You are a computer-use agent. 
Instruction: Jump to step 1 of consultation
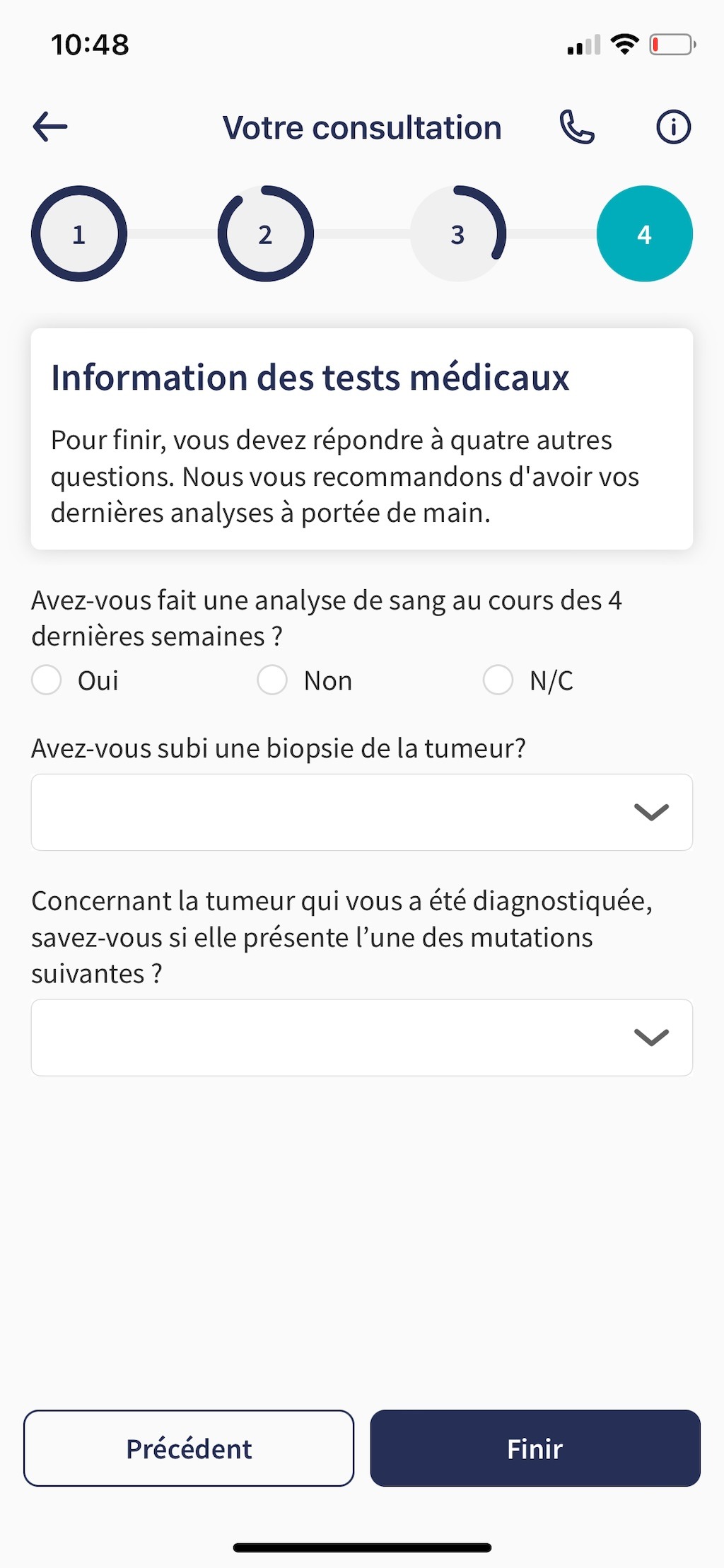coord(79,234)
